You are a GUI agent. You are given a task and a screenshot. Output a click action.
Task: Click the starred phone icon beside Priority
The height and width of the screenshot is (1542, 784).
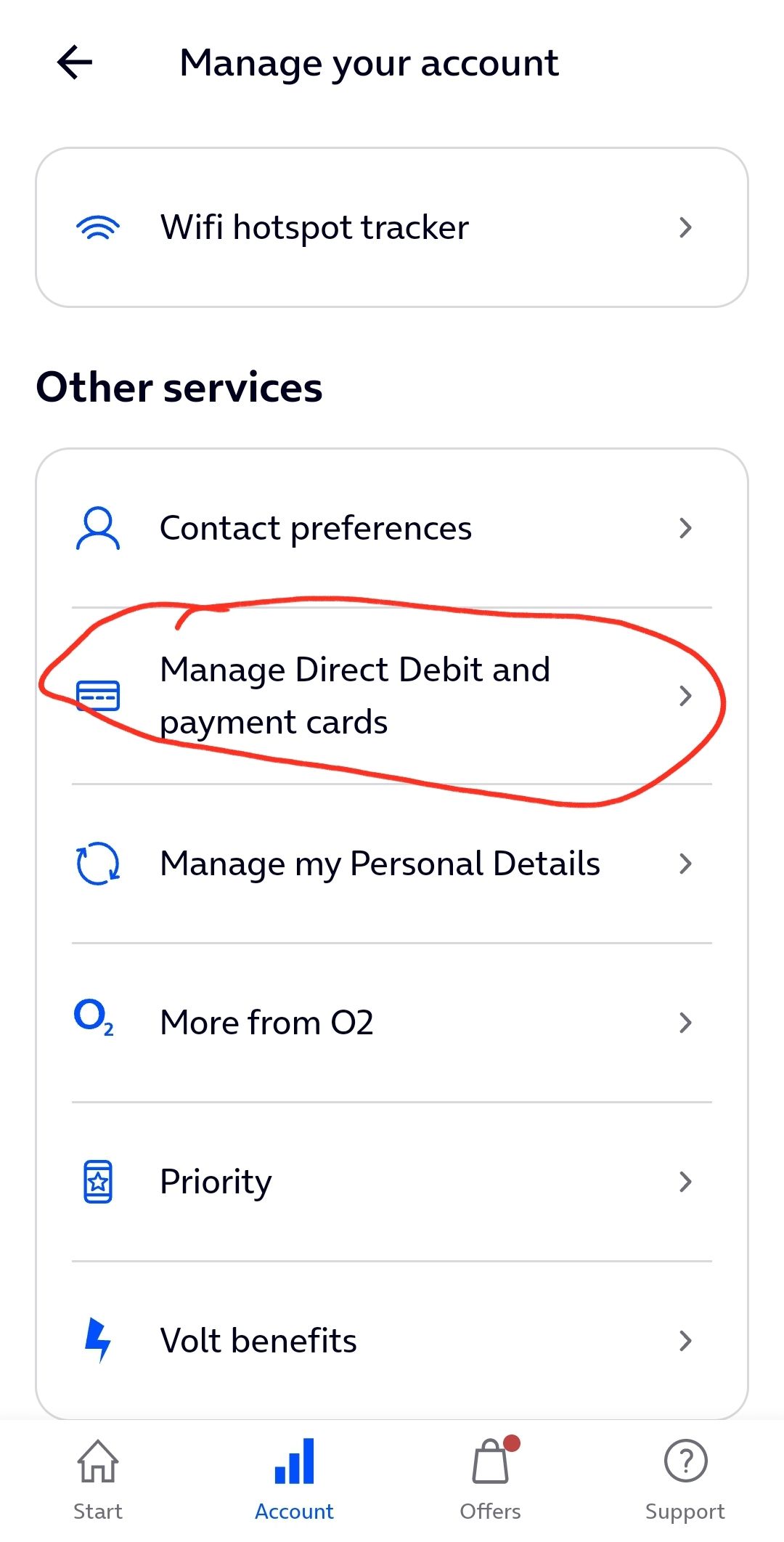coord(97,1181)
